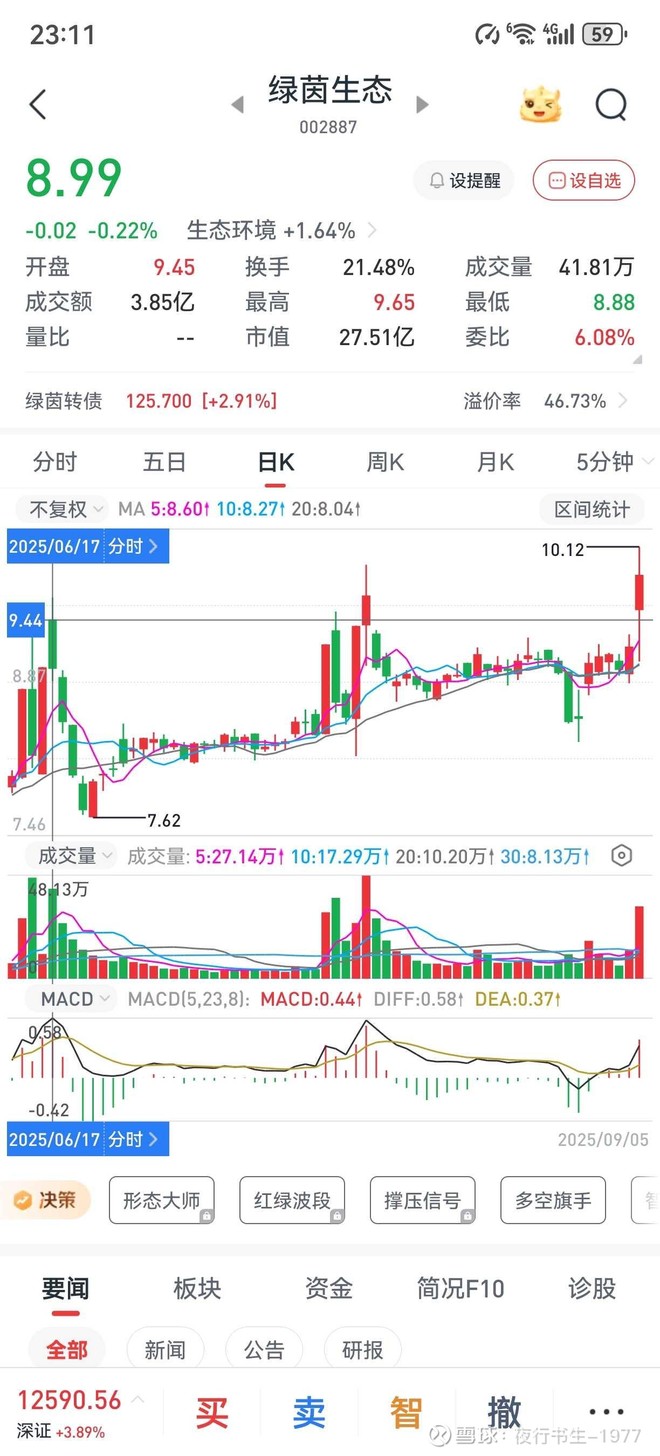Image resolution: width=660 pixels, height=1456 pixels.
Task: Go back using the top-left arrow
Action: 38,104
